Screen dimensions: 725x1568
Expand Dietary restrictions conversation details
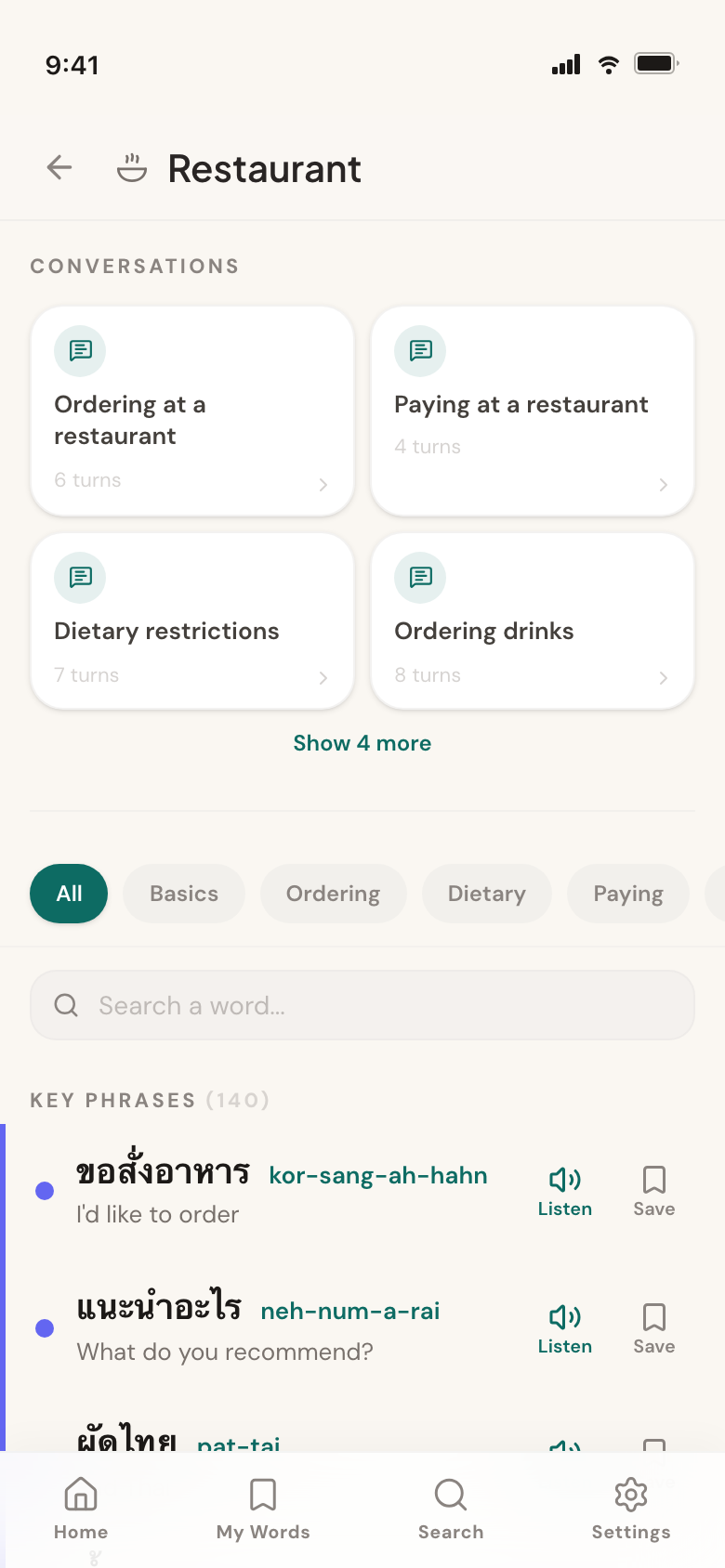point(323,677)
